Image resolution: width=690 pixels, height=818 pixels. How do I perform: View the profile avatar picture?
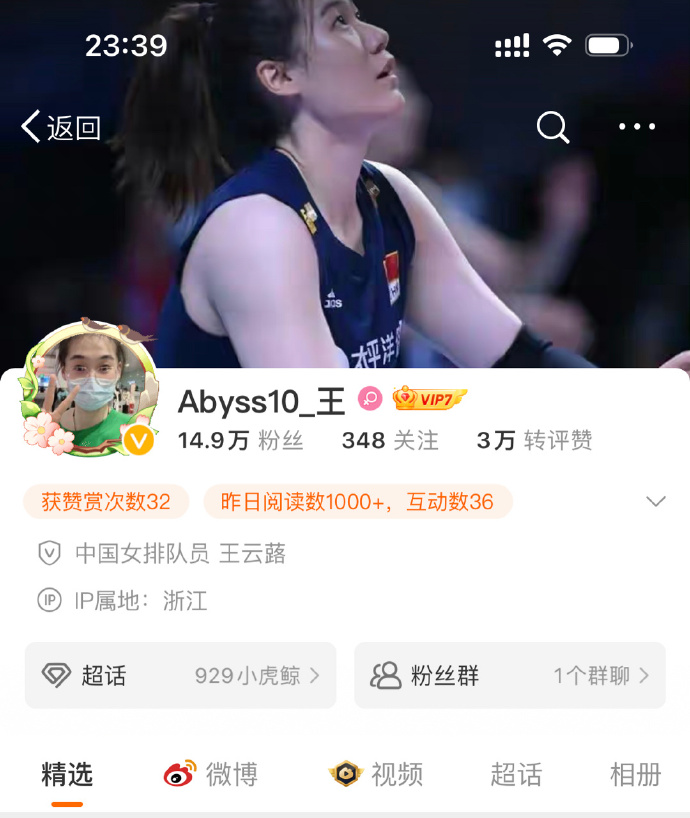(x=89, y=391)
